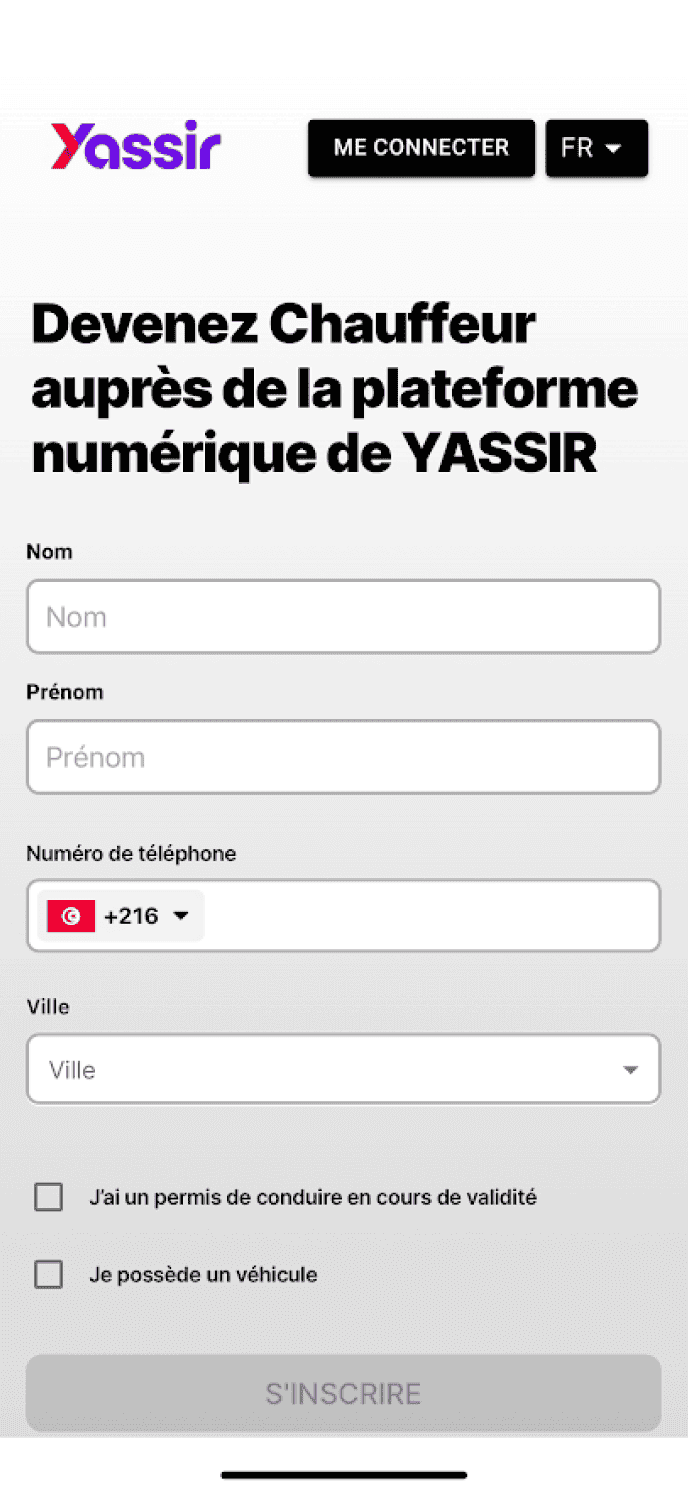Tap the ME CONNECTER button
Image resolution: width=688 pixels, height=1487 pixels.
[x=421, y=148]
